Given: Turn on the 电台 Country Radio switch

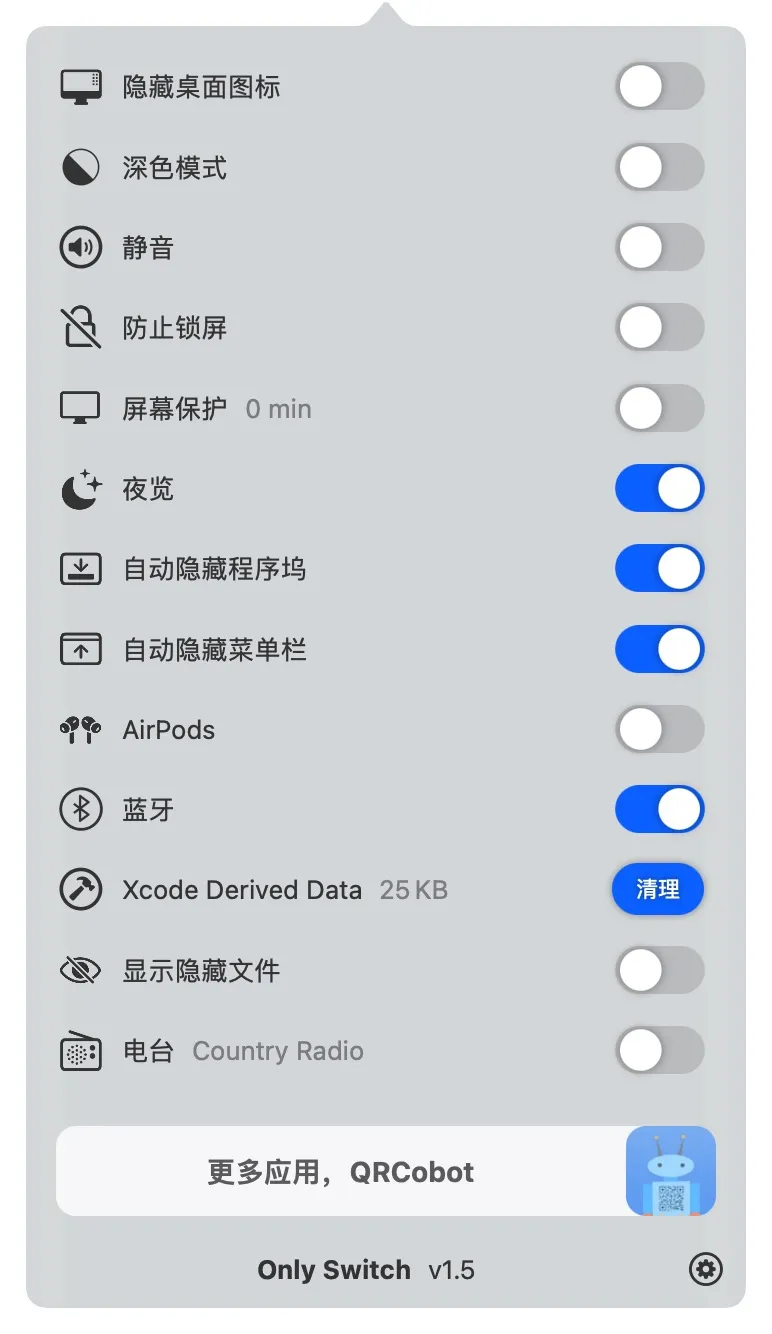Looking at the screenshot, I should pyautogui.click(x=659, y=1051).
